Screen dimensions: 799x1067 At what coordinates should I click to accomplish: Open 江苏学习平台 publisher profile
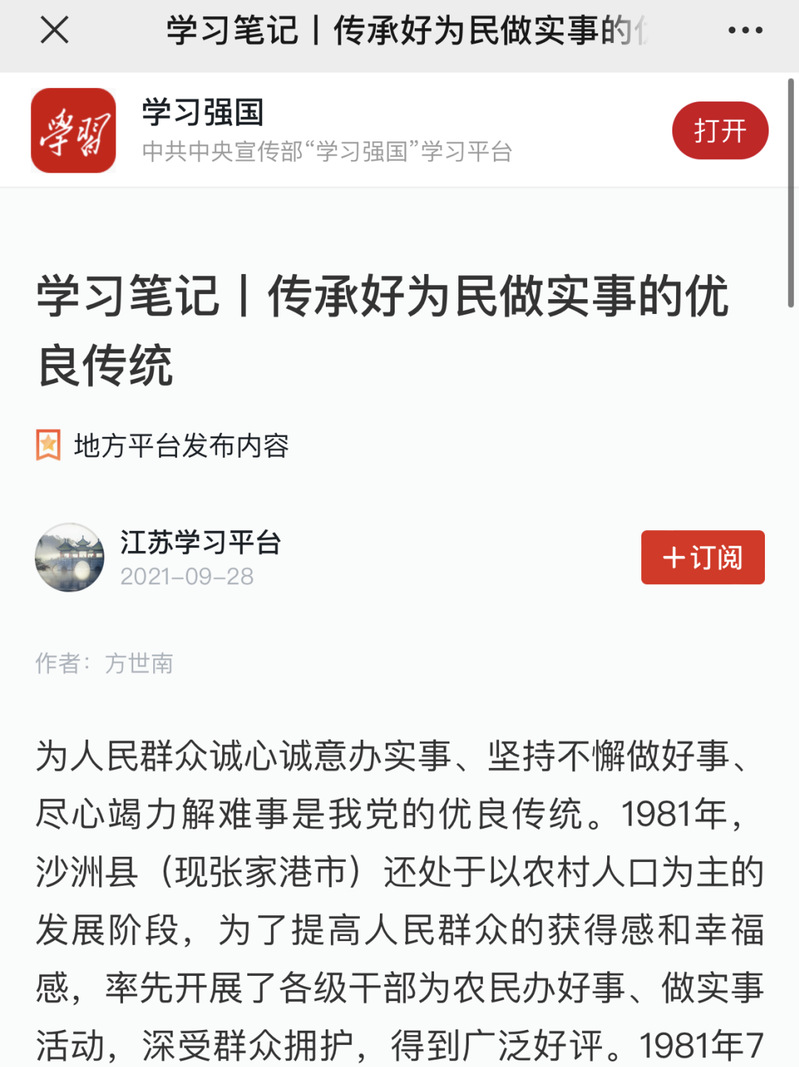point(200,543)
